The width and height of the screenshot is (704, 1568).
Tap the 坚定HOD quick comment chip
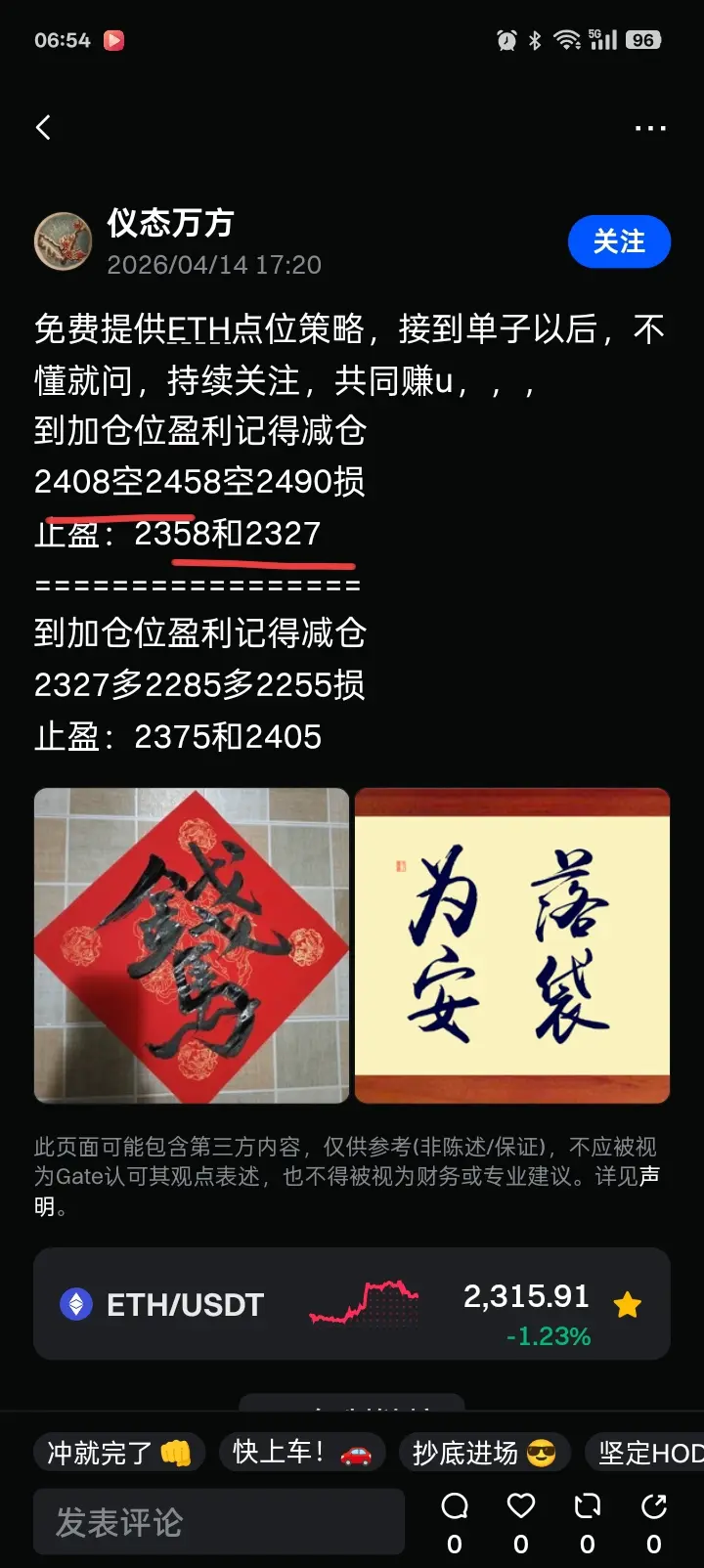click(x=645, y=1453)
